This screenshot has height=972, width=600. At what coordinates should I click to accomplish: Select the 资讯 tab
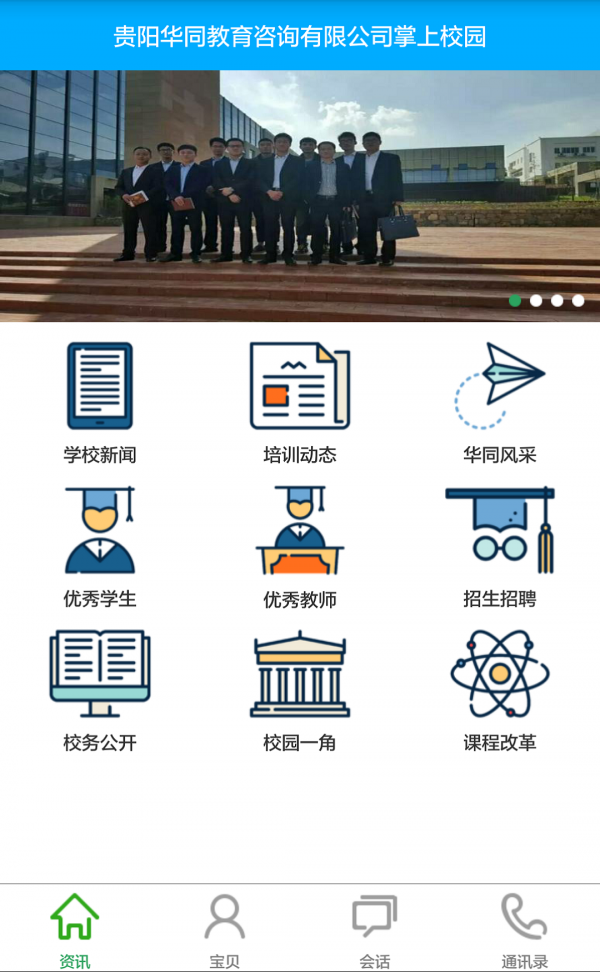[x=75, y=930]
